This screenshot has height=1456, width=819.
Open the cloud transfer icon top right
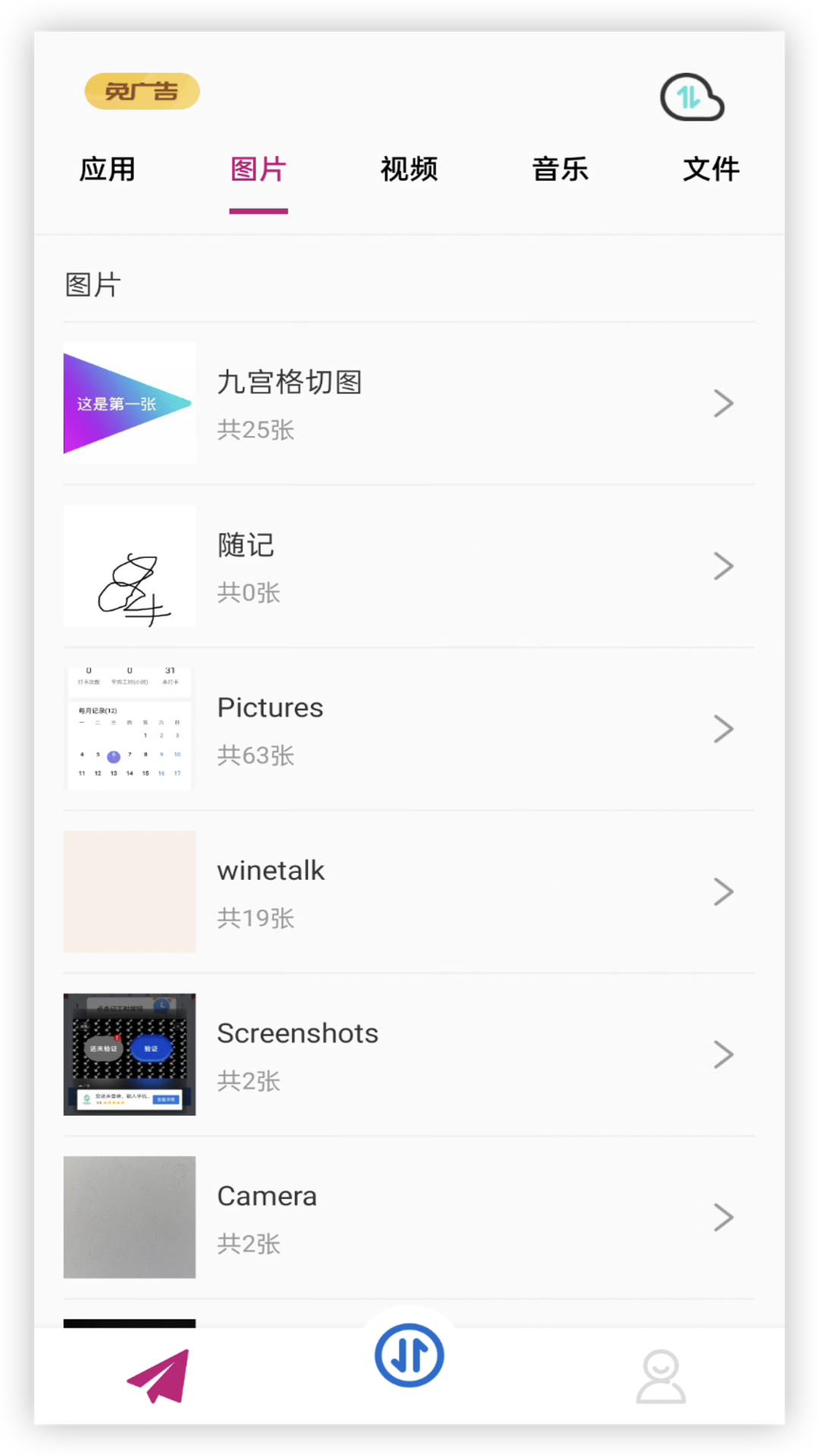tap(692, 97)
